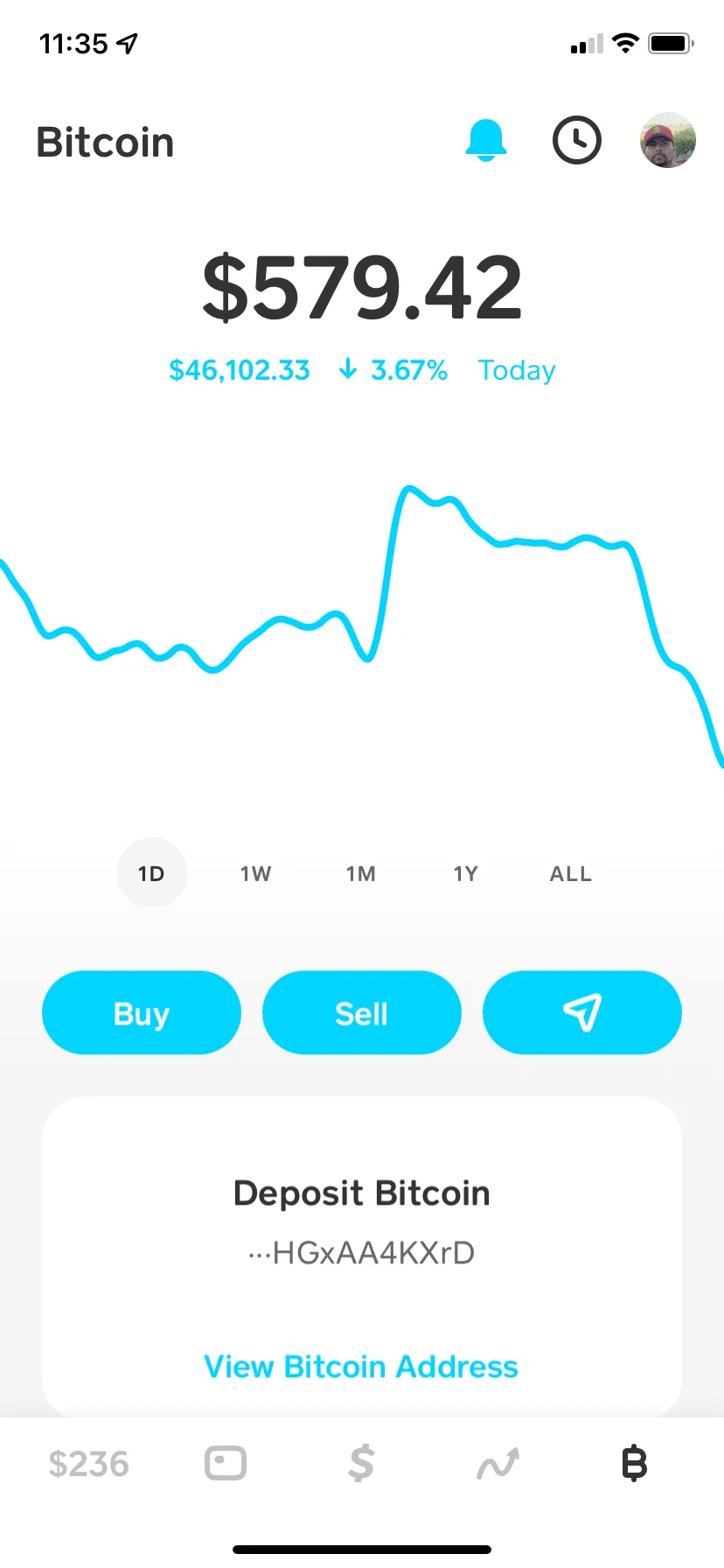Tap the Today change period label

[517, 371]
